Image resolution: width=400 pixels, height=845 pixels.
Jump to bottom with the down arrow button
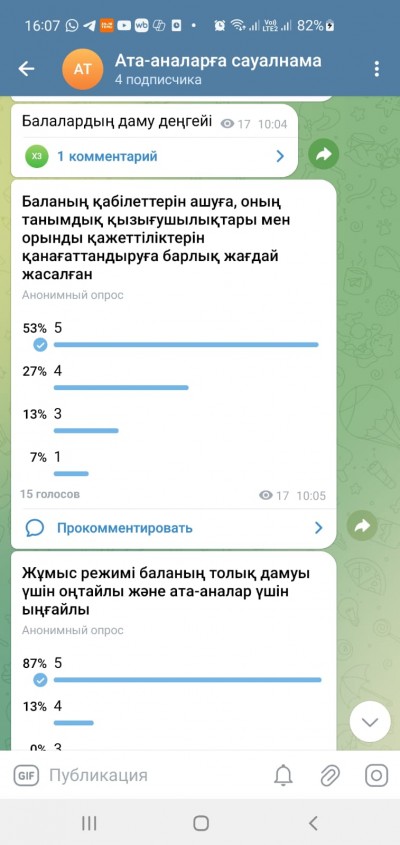point(370,722)
